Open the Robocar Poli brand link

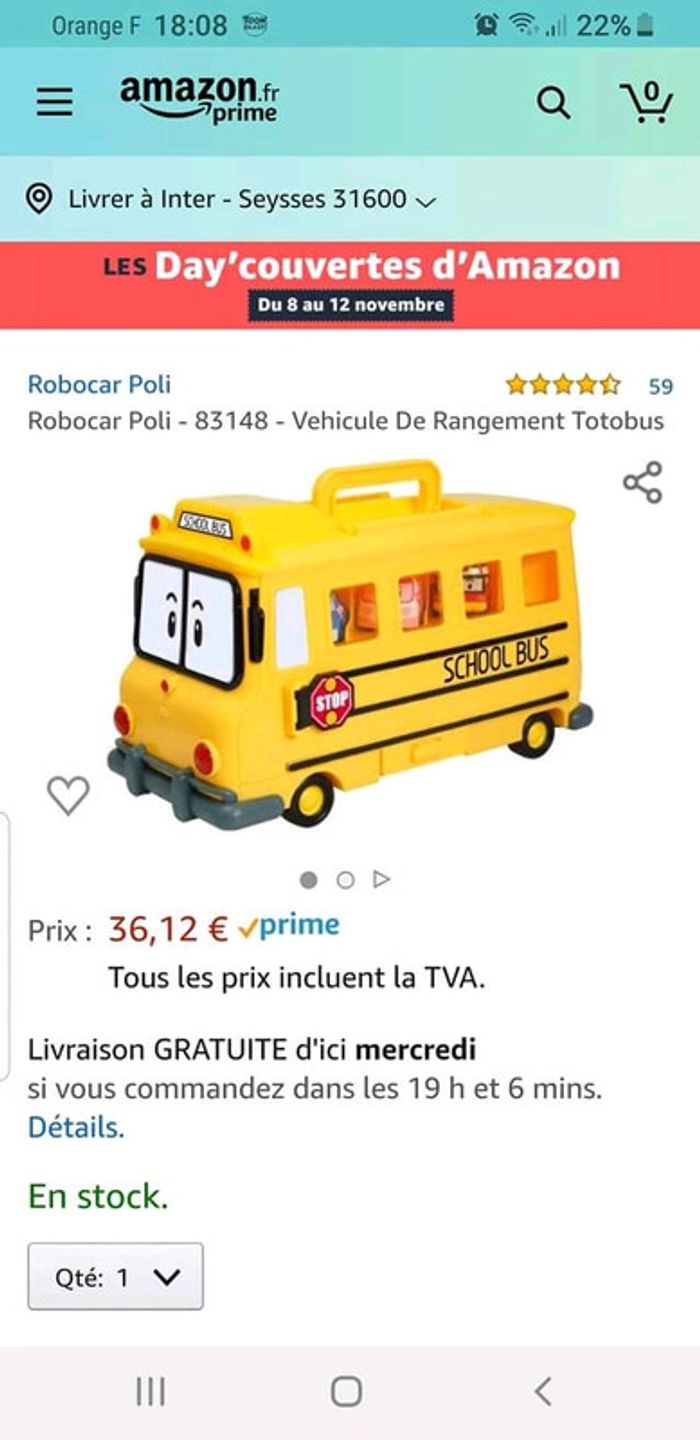tap(99, 384)
